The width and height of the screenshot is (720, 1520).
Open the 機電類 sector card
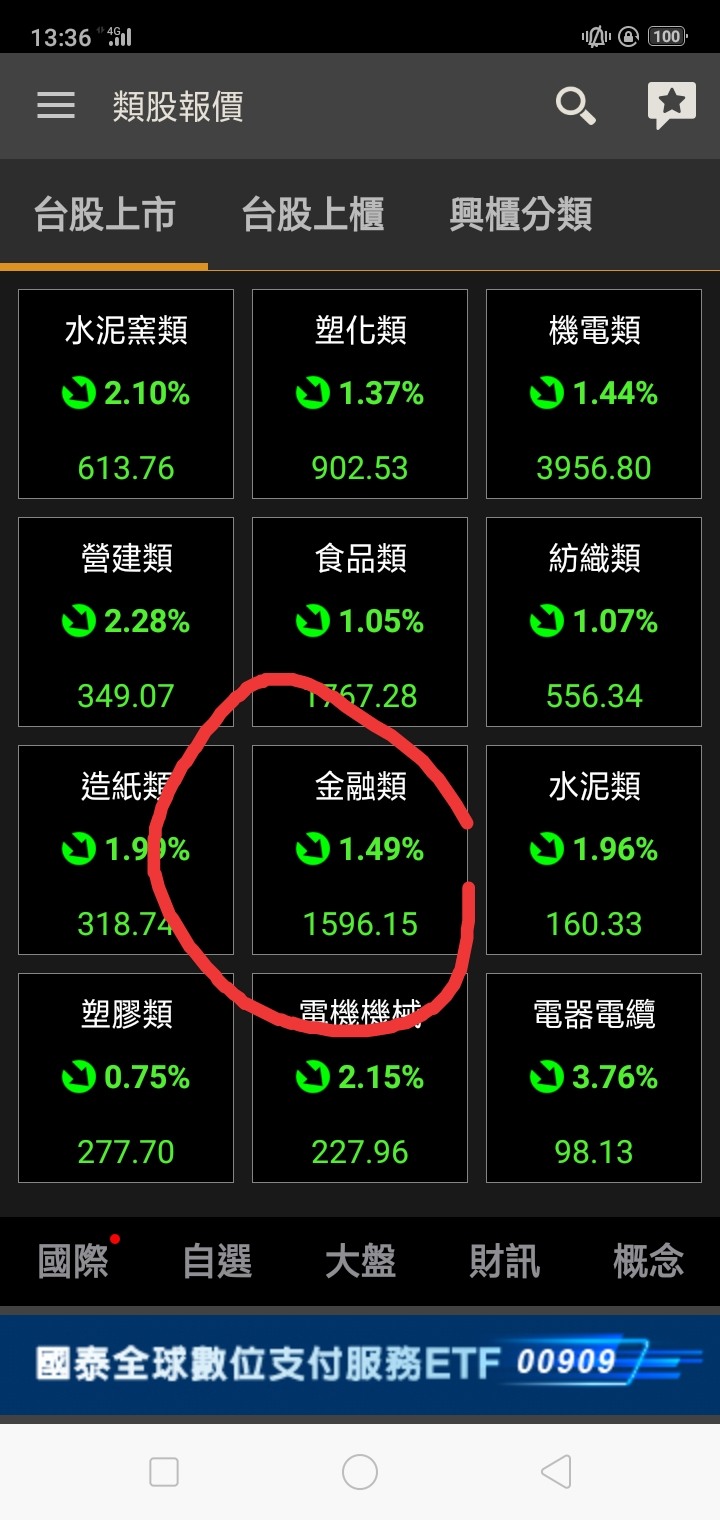click(594, 394)
